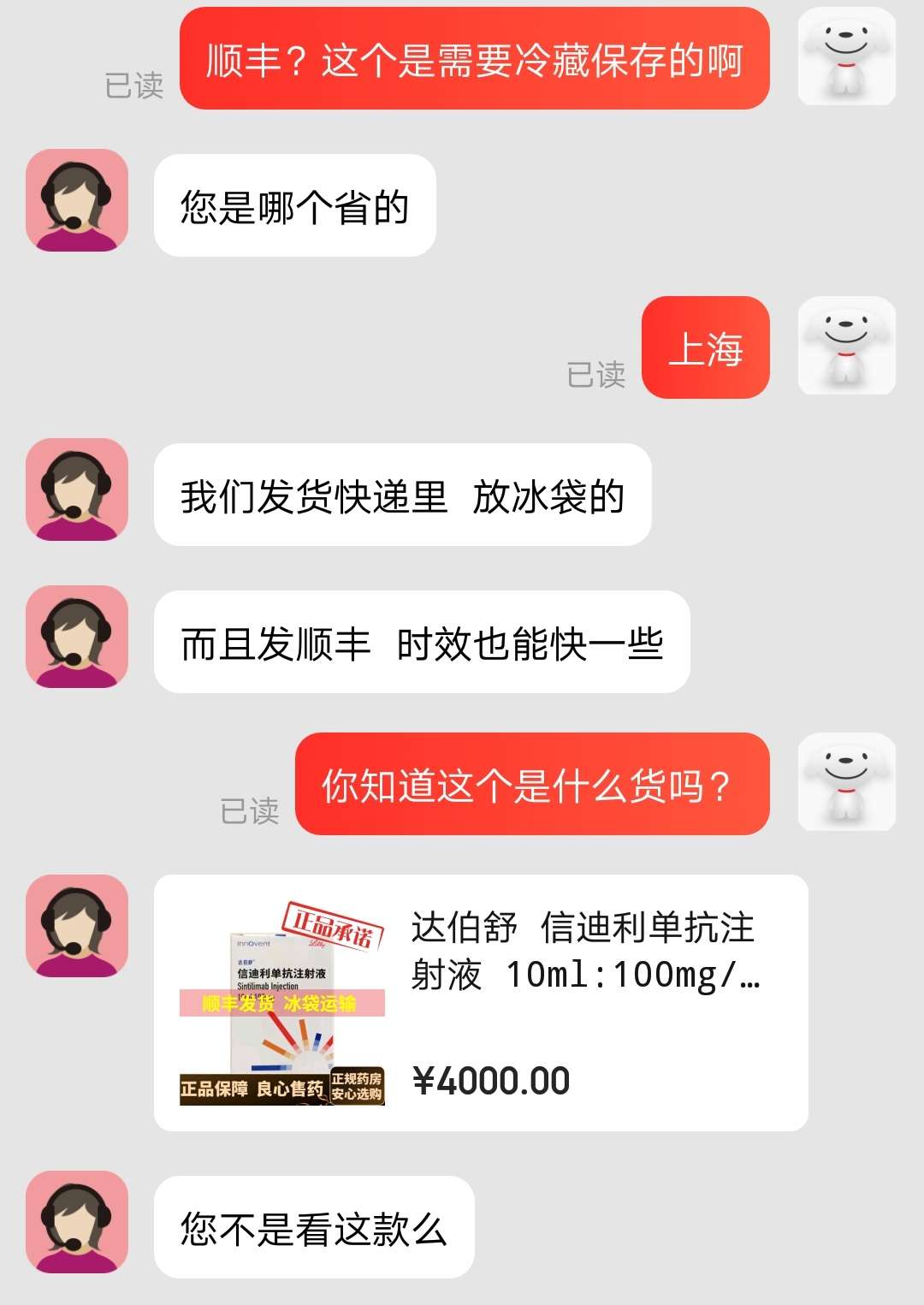
Task: Tap the bubble "我们发货快递里 放冰袋的"
Action: [402, 494]
